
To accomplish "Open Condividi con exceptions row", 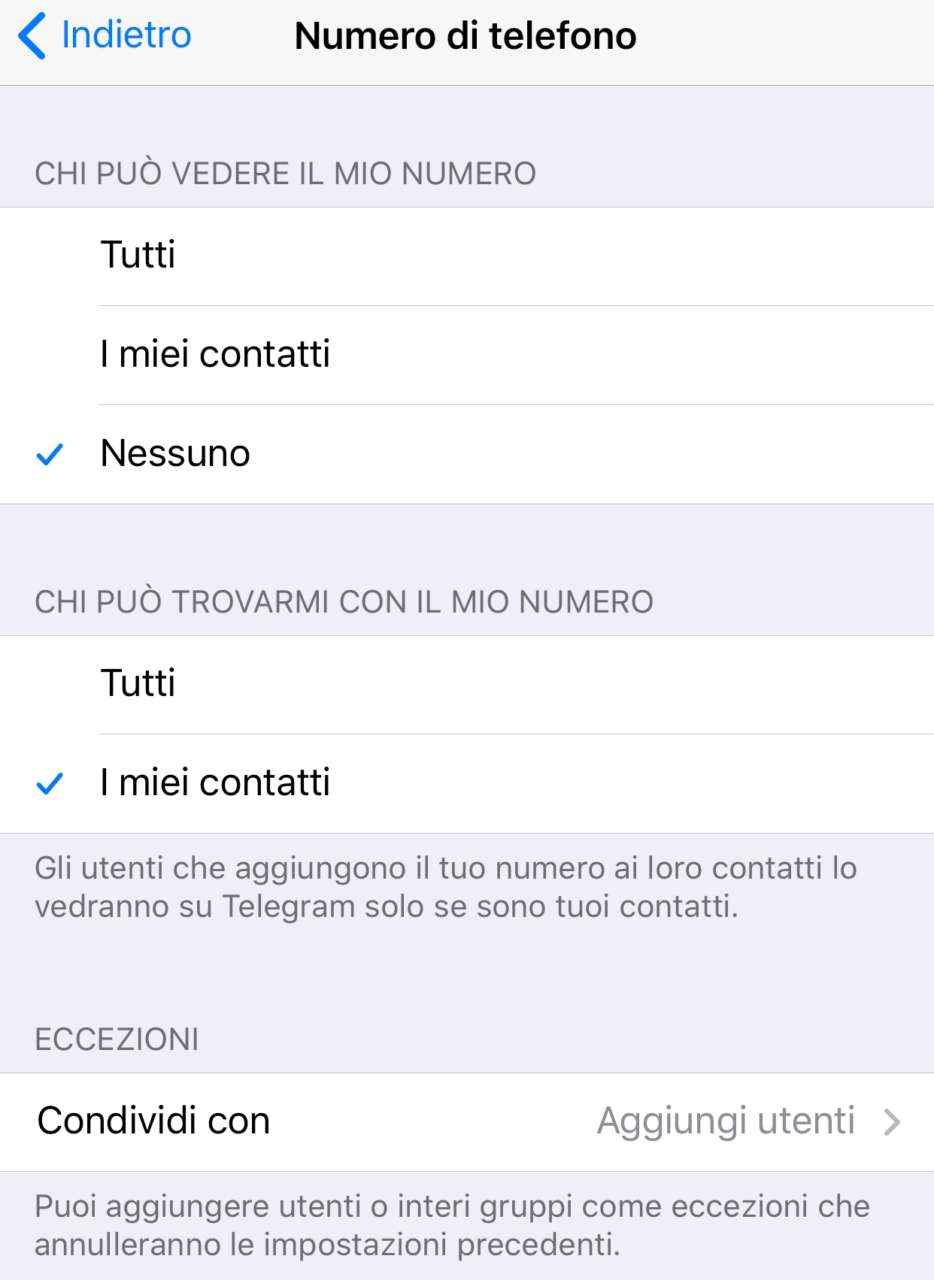I will pos(466,1122).
